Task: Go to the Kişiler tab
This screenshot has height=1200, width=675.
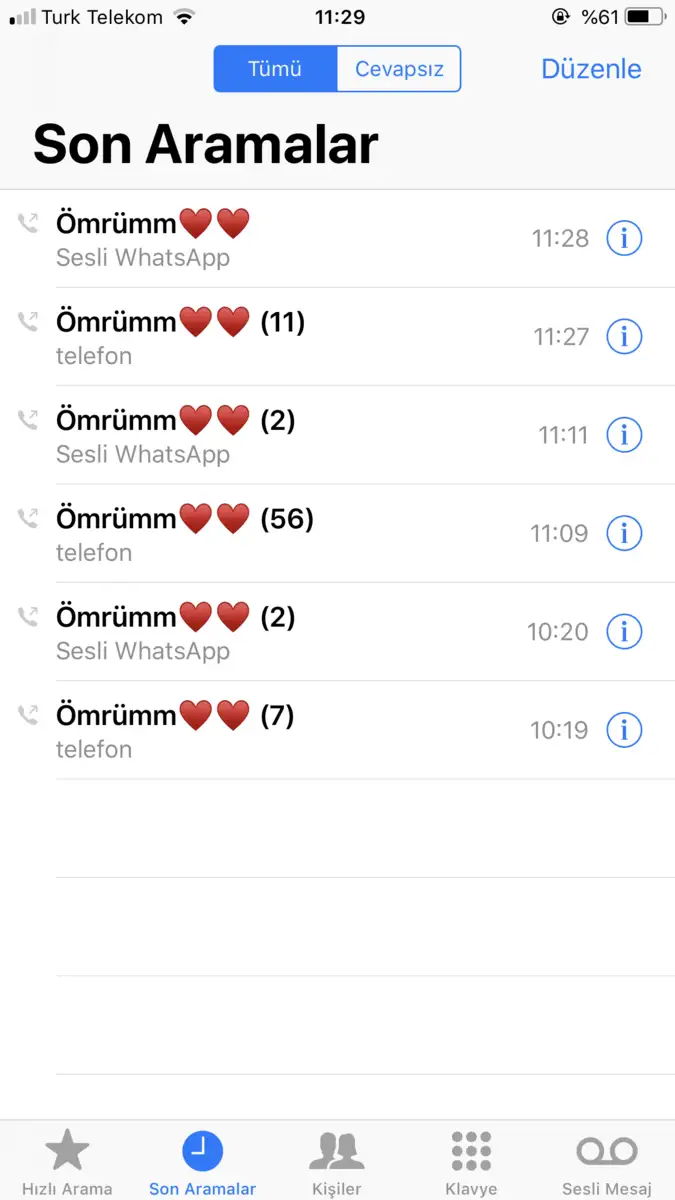Action: tap(337, 1162)
